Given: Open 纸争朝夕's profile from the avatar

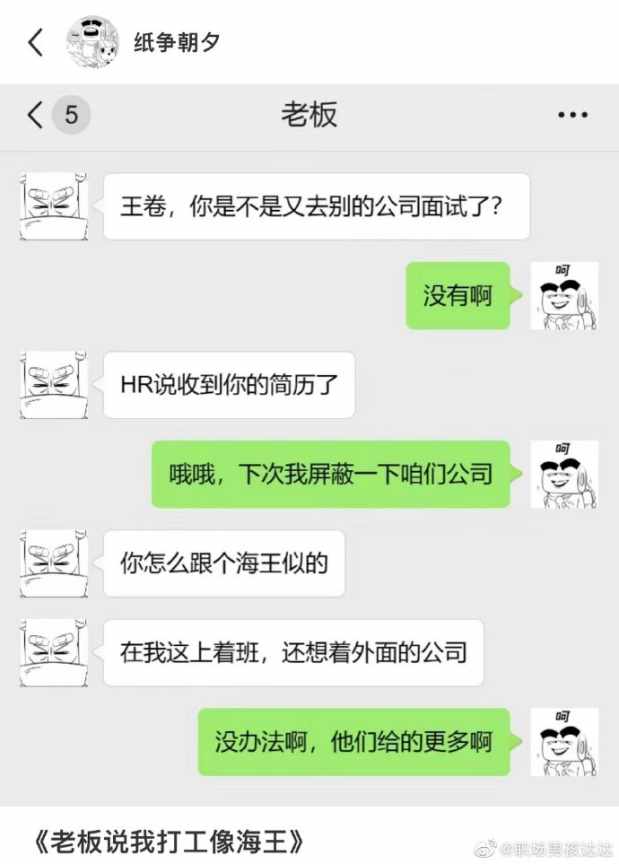Looking at the screenshot, I should [x=93, y=42].
